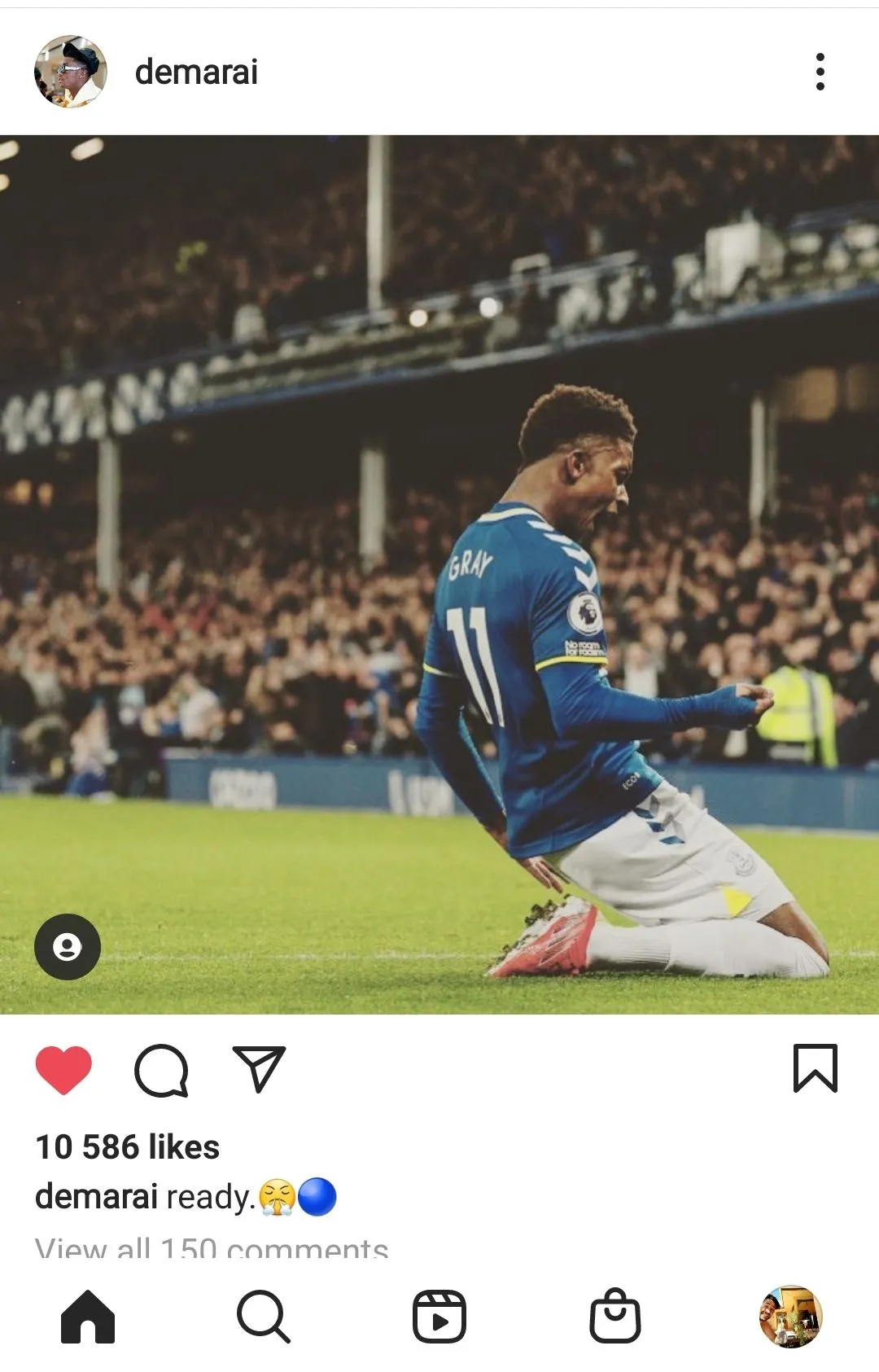Open demarai's profile from the post header
Image resolution: width=879 pixels, height=1372 pixels.
tap(196, 72)
